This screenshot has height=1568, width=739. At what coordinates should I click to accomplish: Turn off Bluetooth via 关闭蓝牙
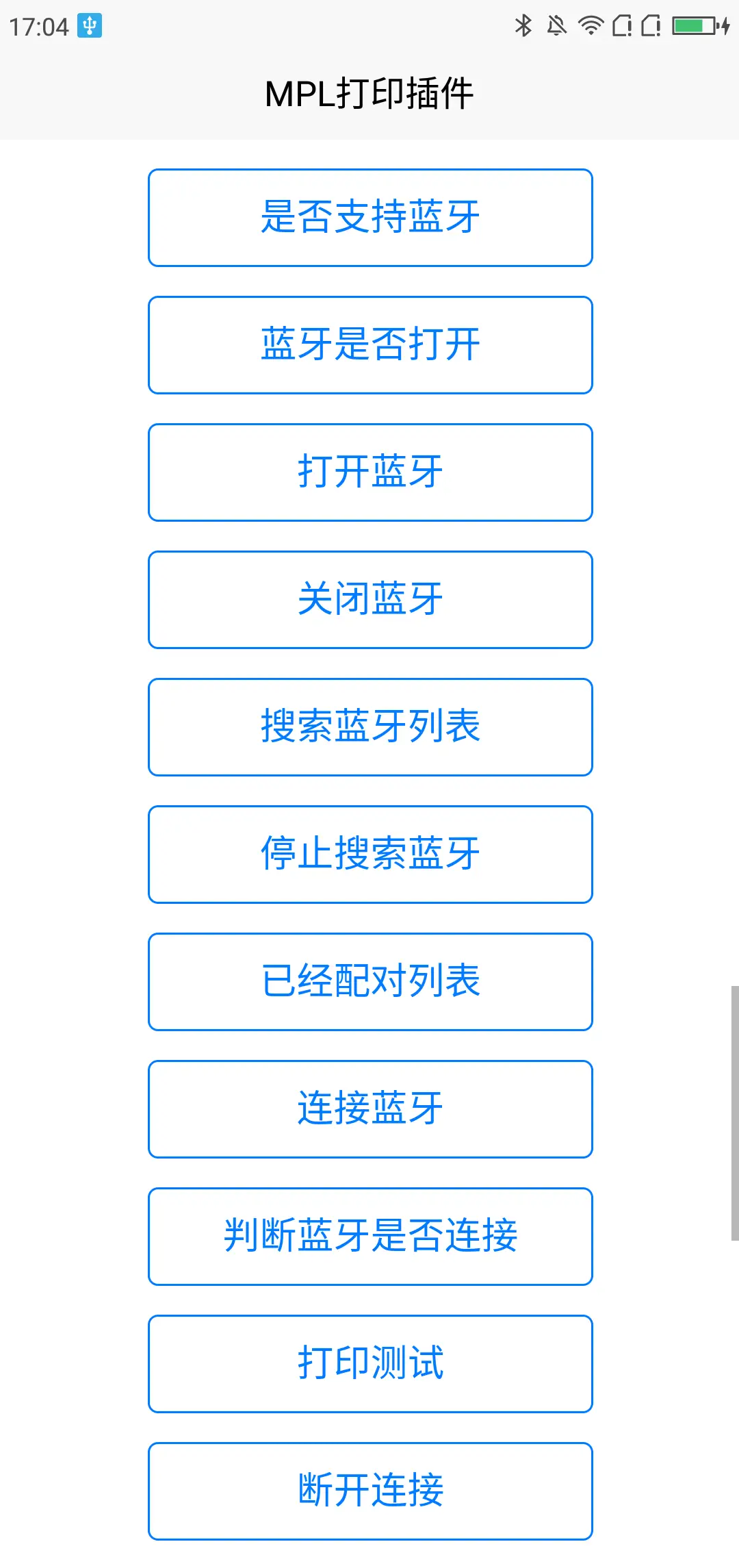tap(370, 600)
